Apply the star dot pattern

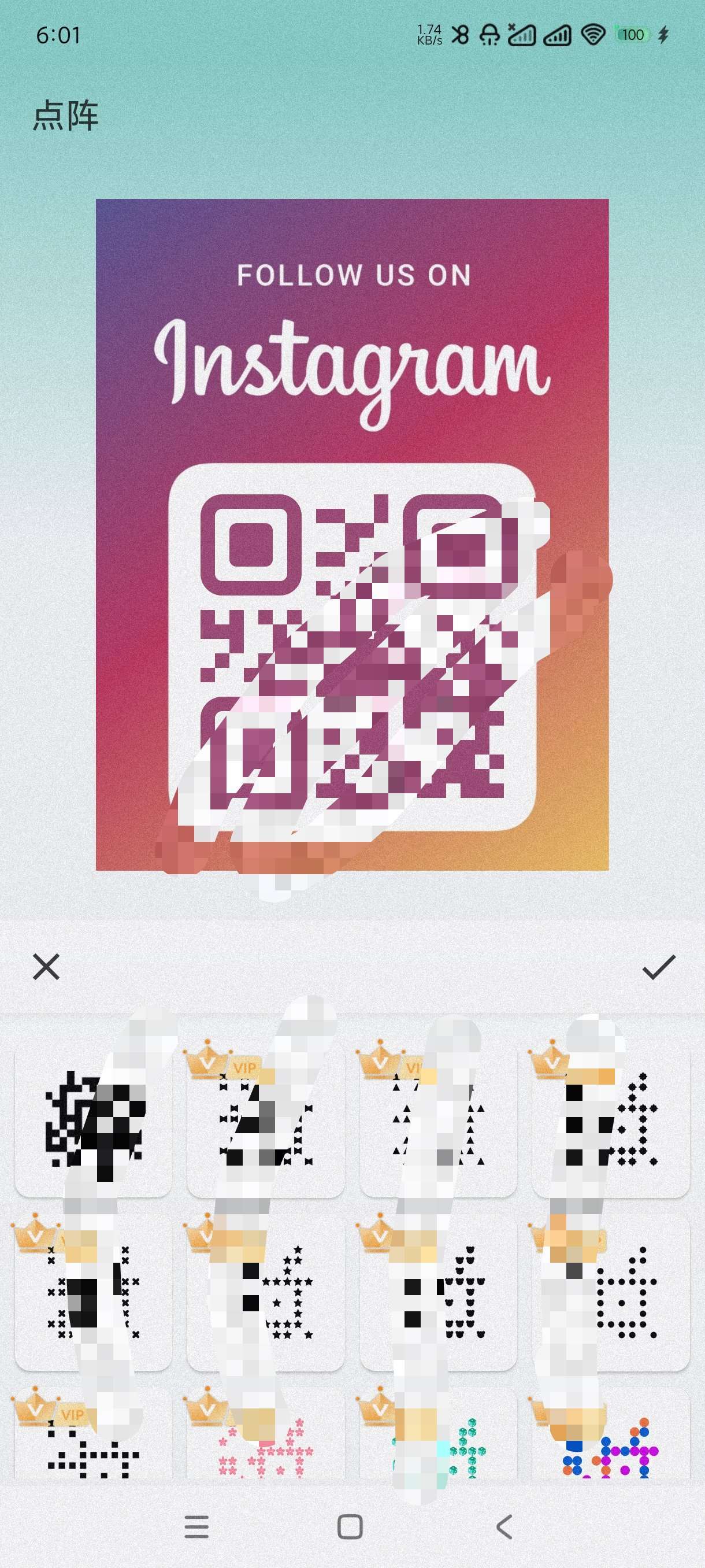[x=266, y=1292]
